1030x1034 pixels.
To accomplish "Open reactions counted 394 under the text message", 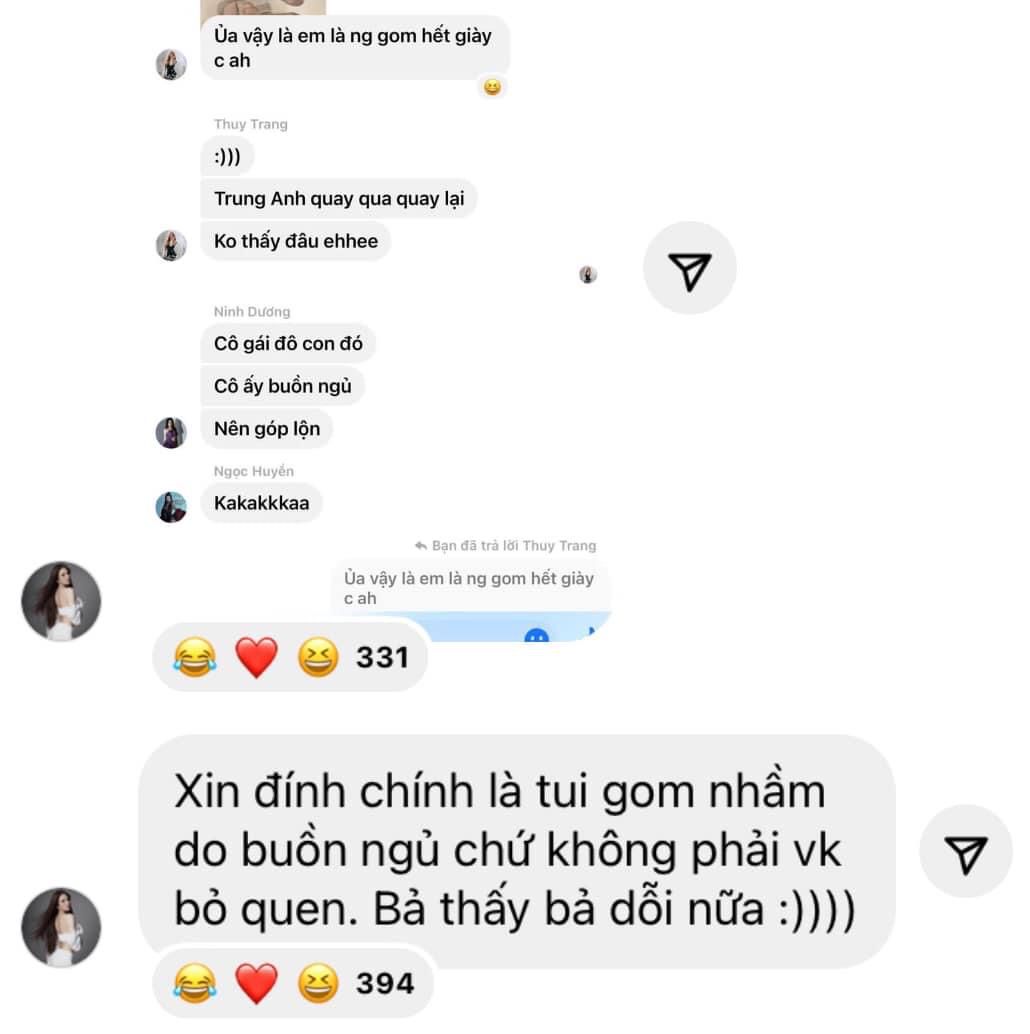I will tap(292, 984).
